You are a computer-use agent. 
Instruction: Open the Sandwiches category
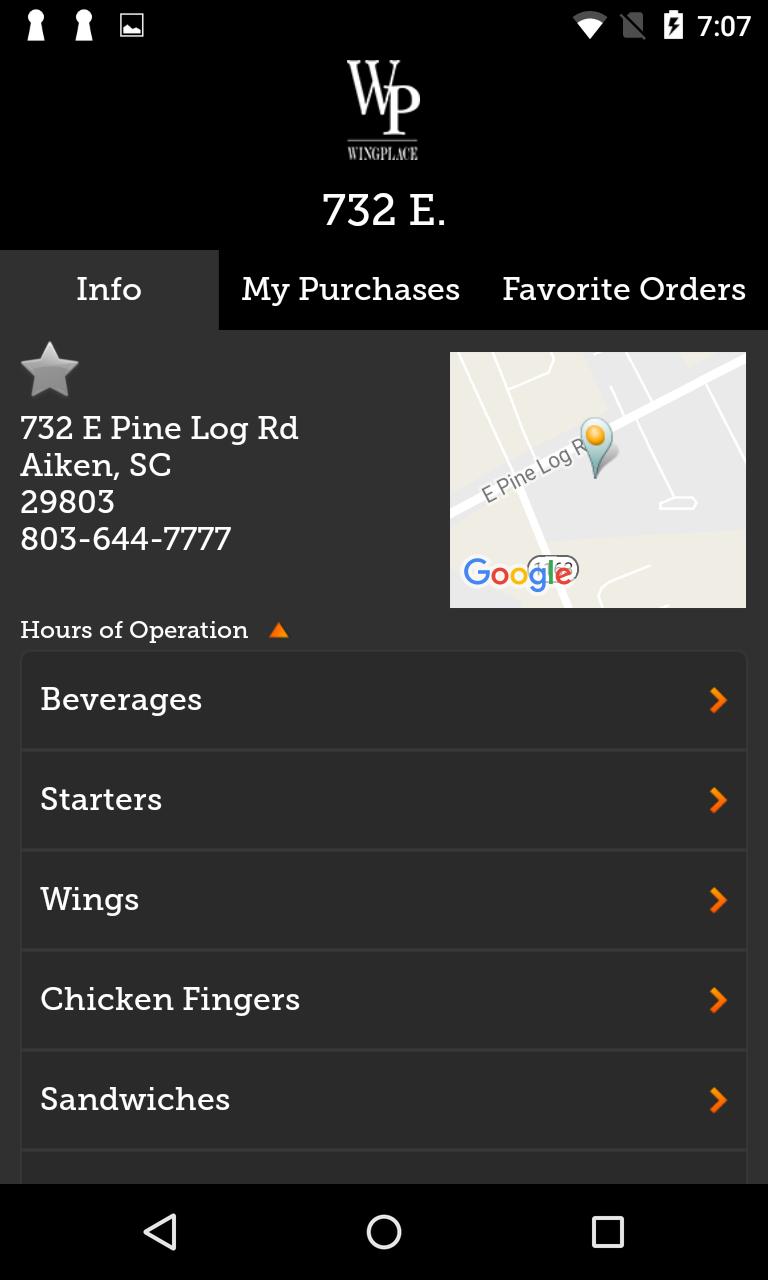384,1100
